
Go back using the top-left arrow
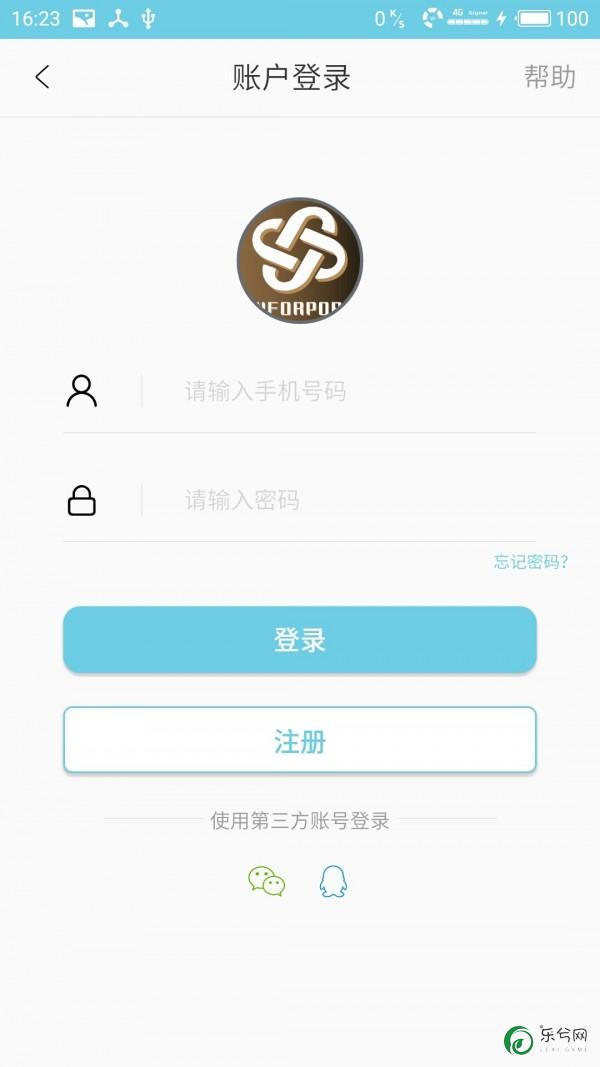42,77
